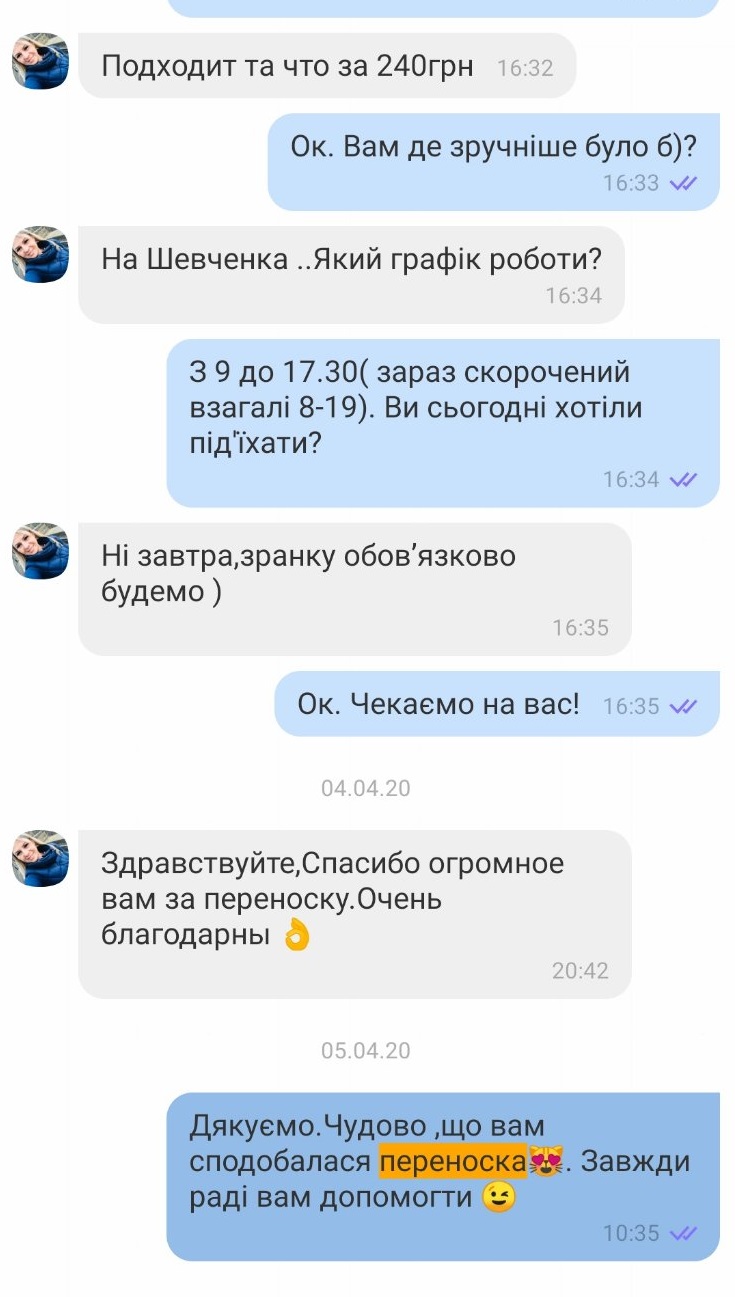735x1297 pixels.
Task: Open profile picture beside "Ні завтра, зранку" message
Action: 40,551
